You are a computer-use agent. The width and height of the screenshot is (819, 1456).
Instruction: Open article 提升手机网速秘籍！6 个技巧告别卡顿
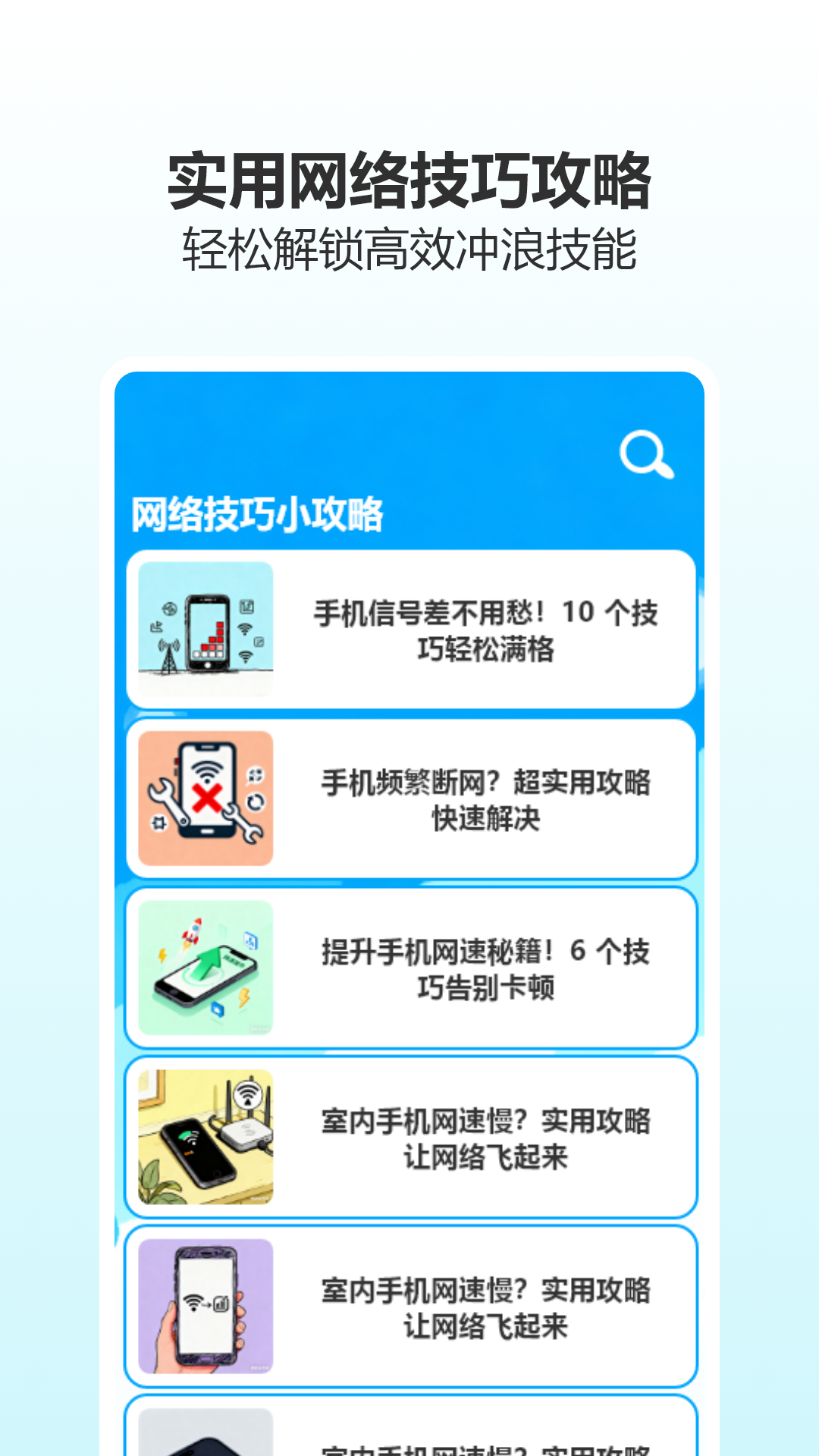click(489, 967)
